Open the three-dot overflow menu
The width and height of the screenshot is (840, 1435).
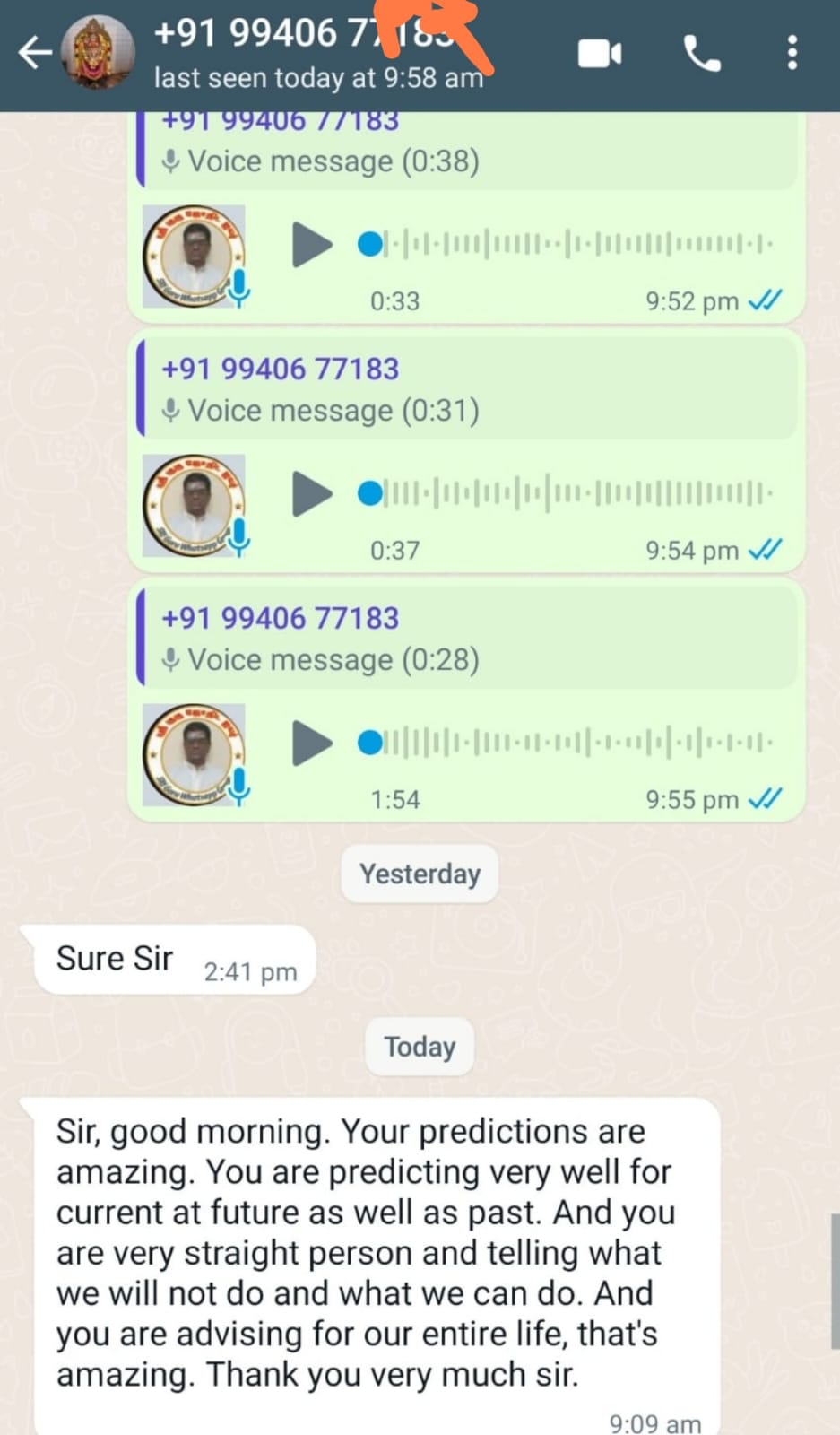[792, 53]
